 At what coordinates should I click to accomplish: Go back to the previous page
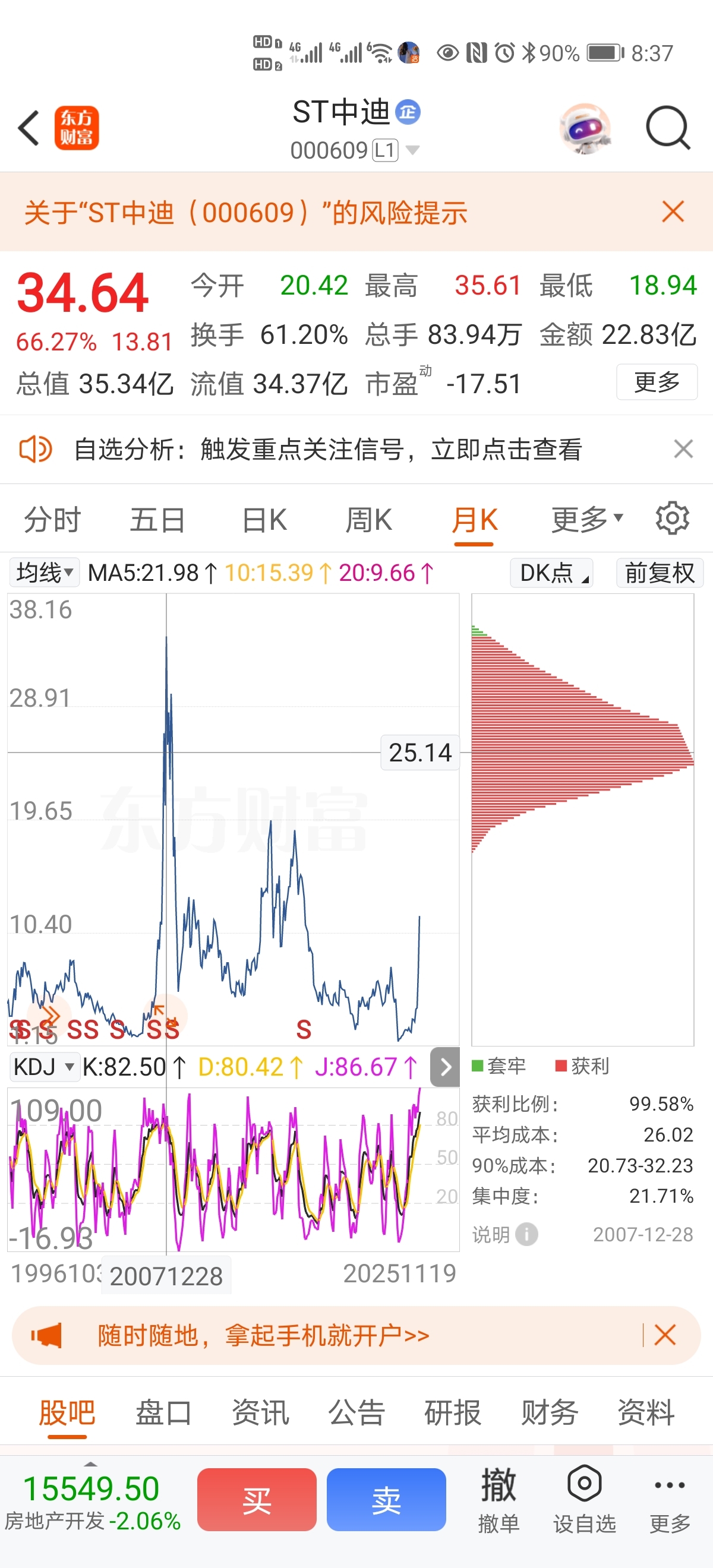coord(29,128)
